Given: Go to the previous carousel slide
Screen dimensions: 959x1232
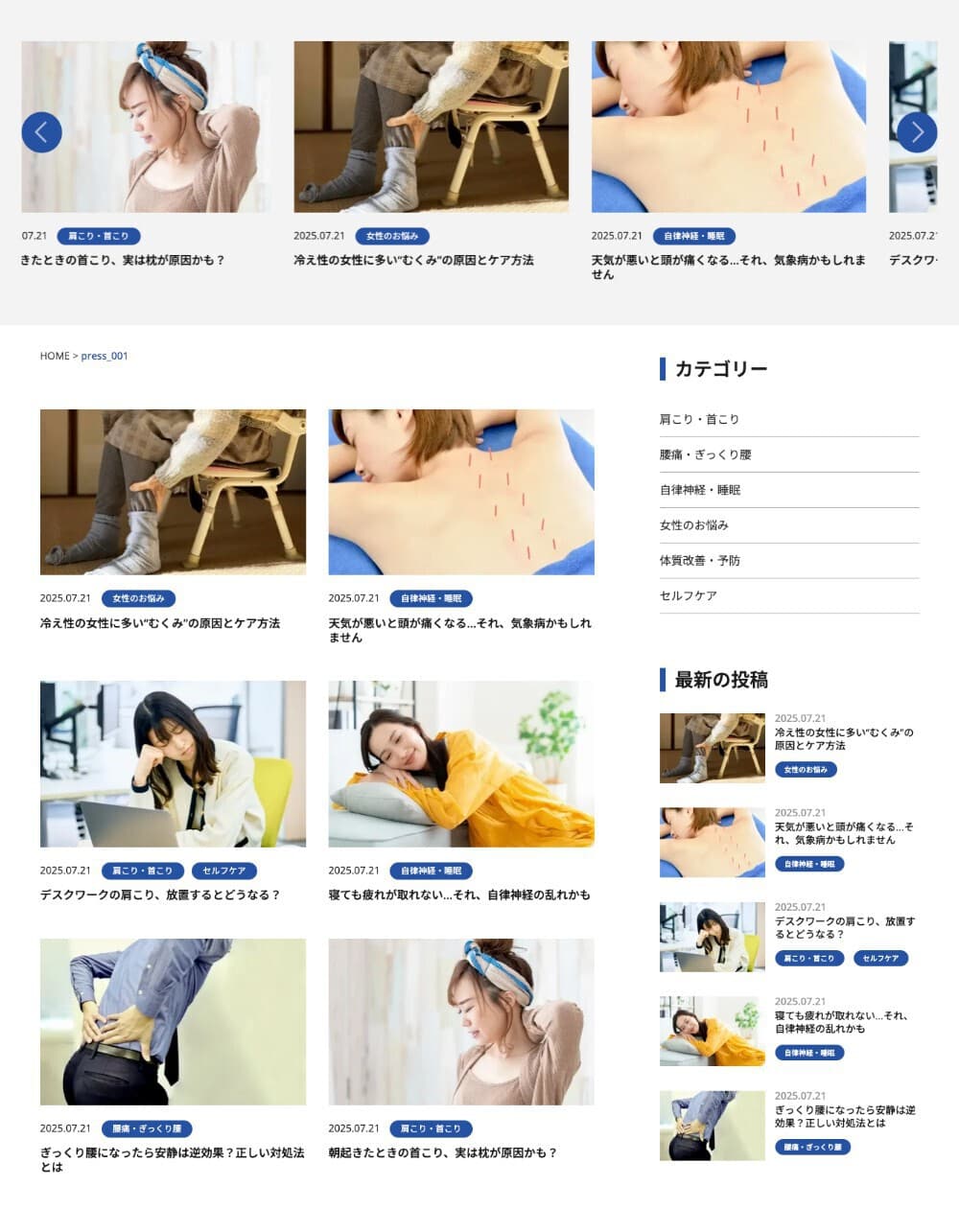Looking at the screenshot, I should (41, 132).
